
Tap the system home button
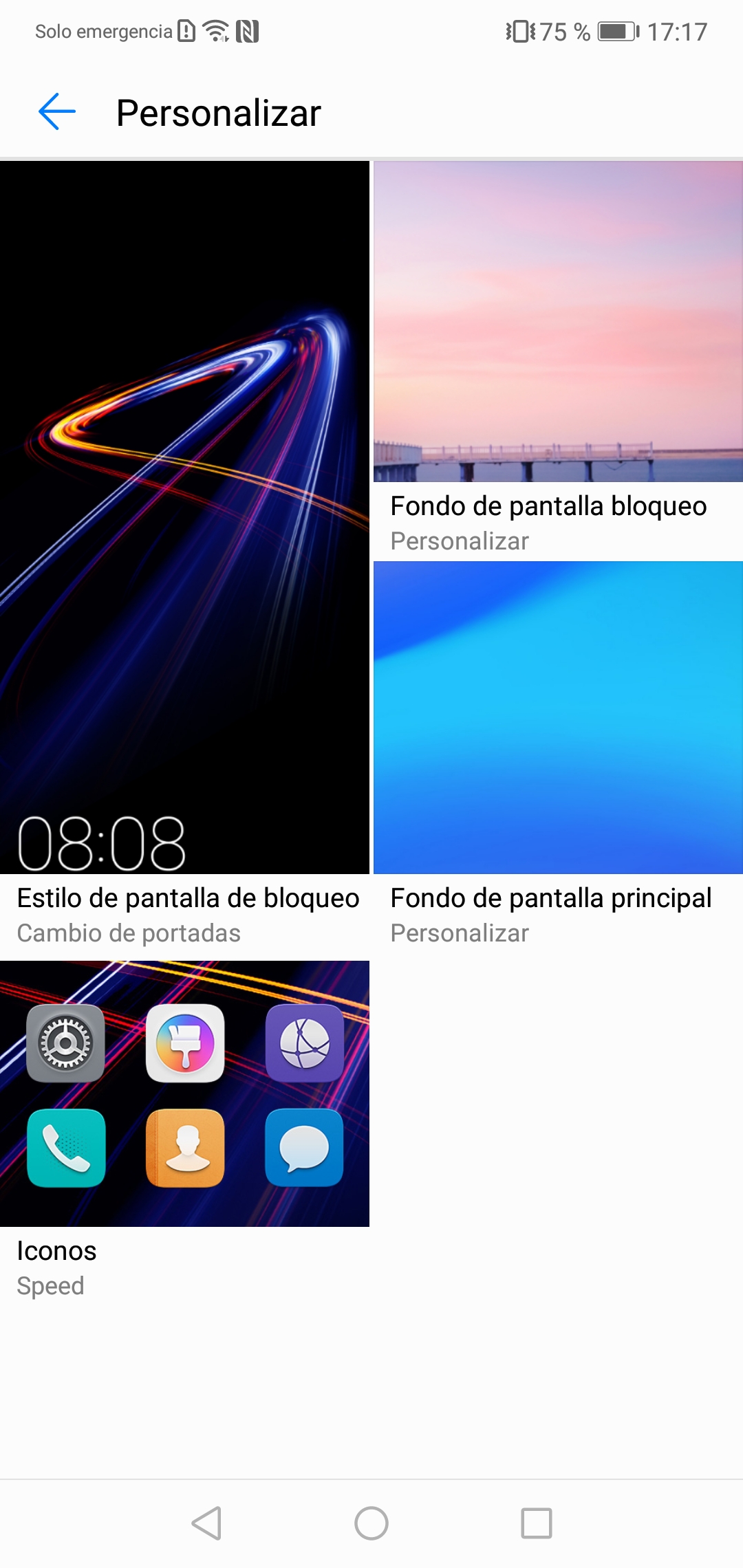(371, 1523)
